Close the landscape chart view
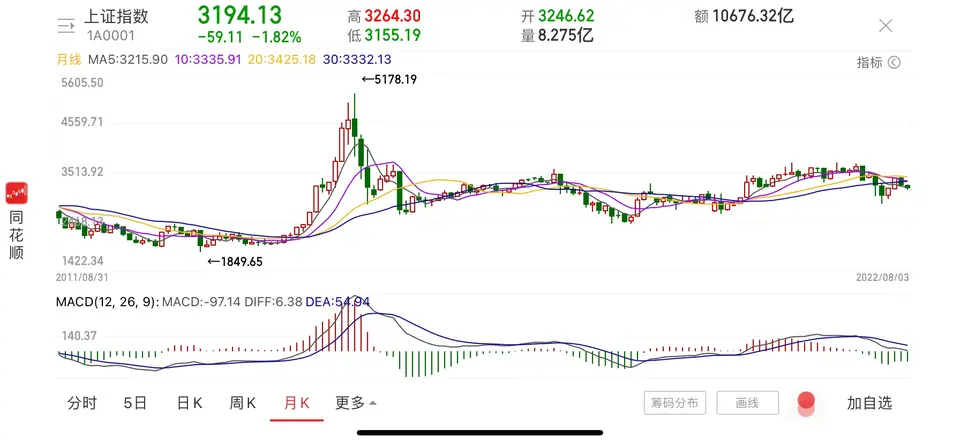Screen dimensions: 960x444 point(885,26)
